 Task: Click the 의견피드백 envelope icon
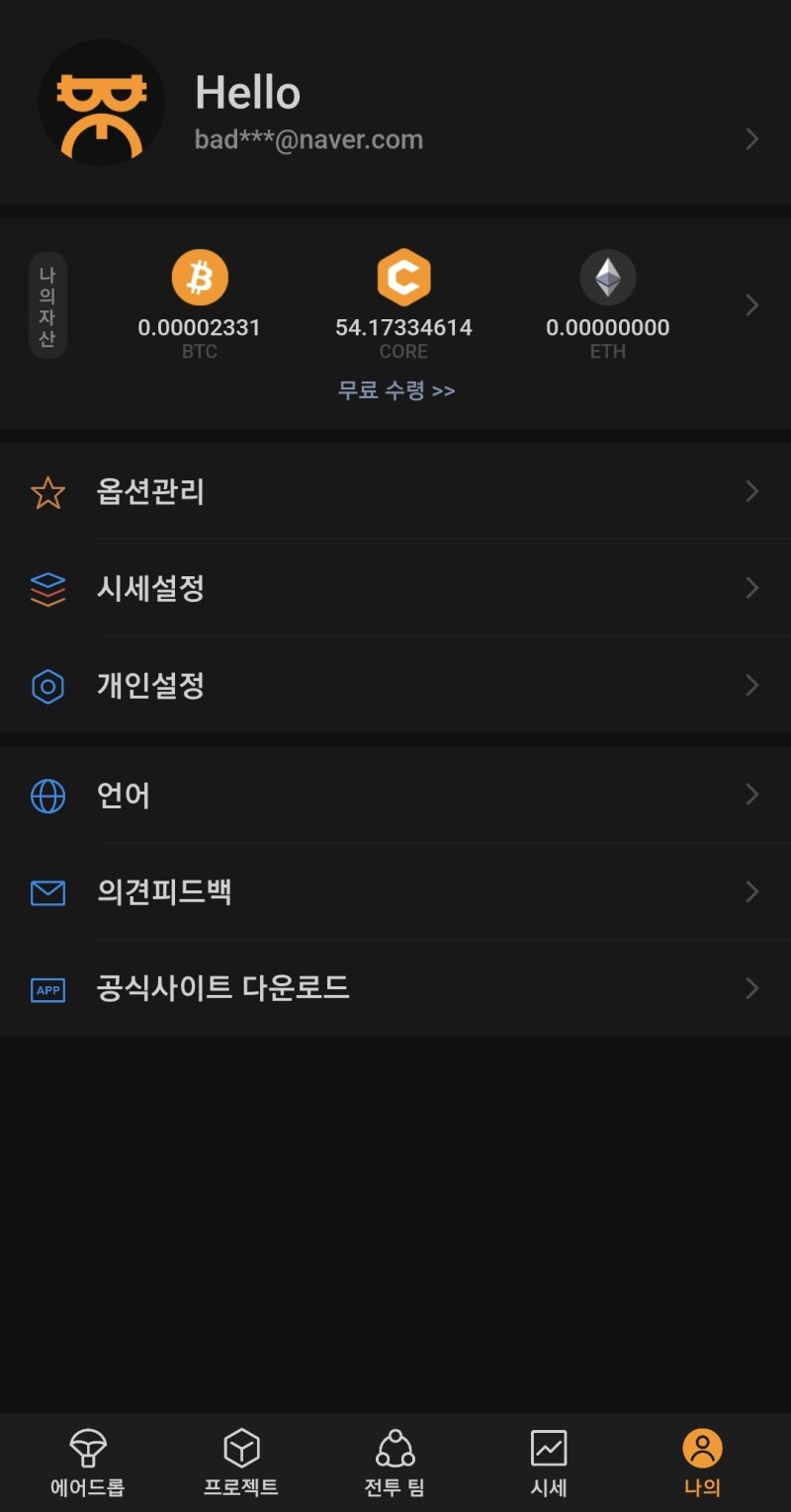[47, 891]
